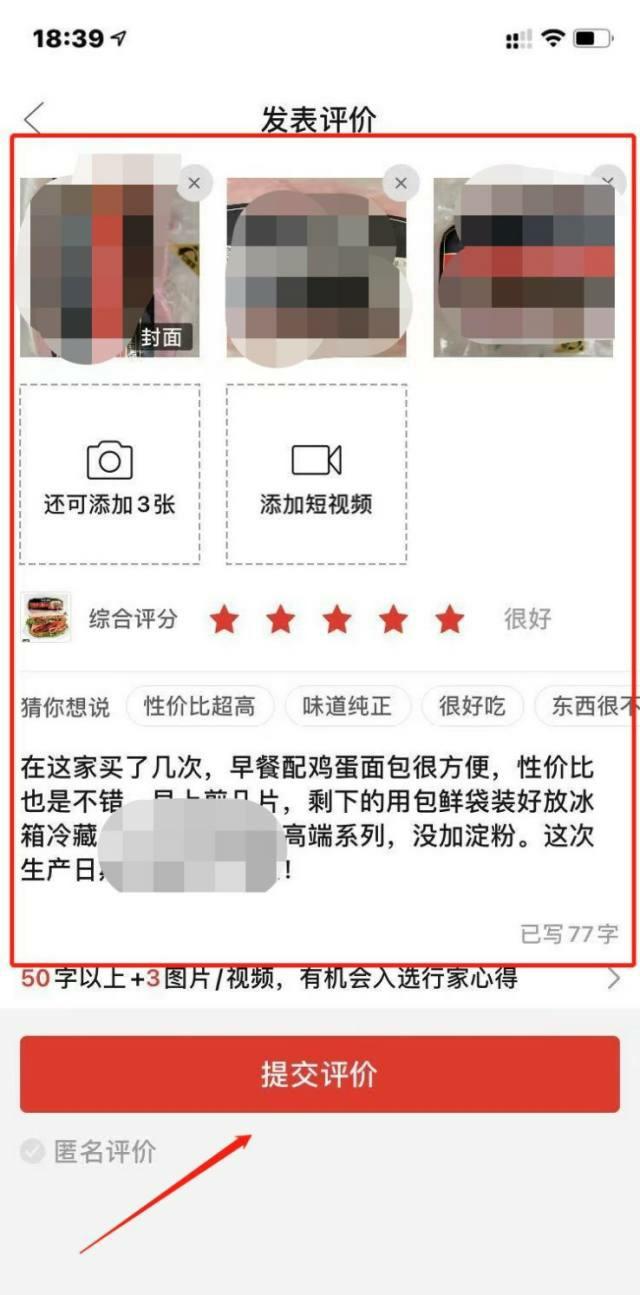Screen dimensions: 640x1295
Task: Rate three stars for 综合评分
Action: (x=337, y=620)
